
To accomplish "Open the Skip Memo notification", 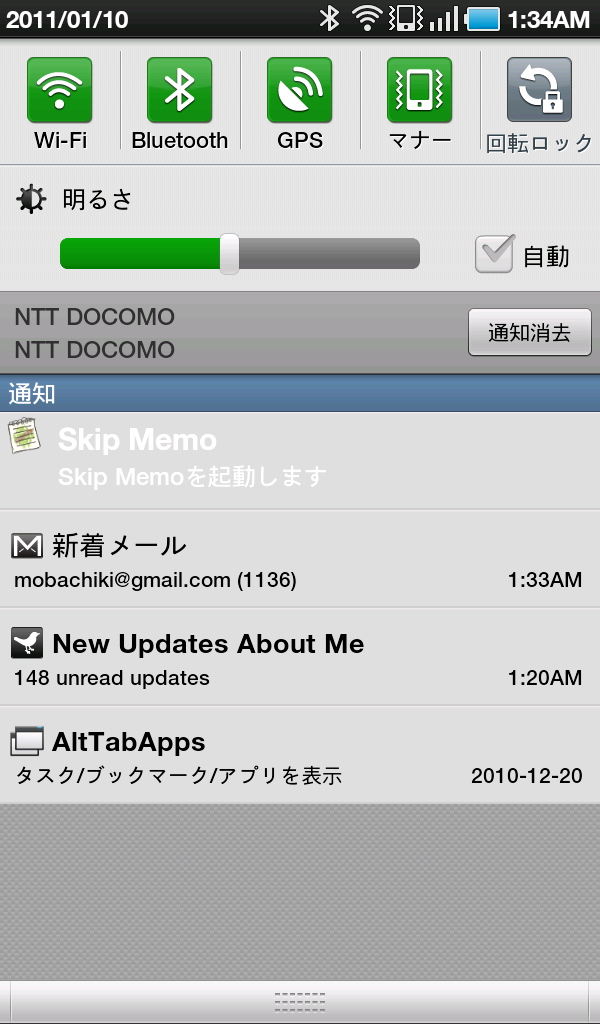I will tap(300, 458).
